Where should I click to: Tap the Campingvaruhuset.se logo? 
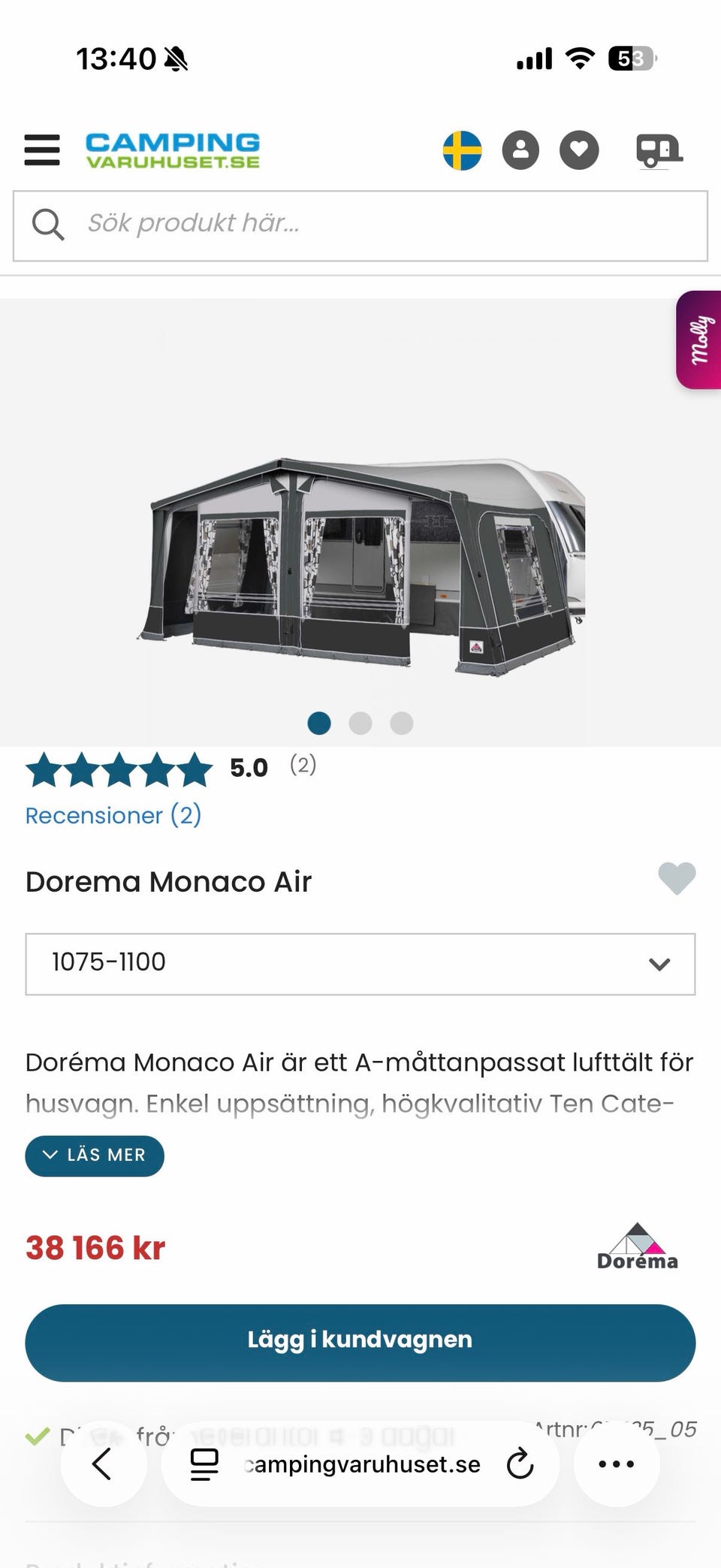[173, 150]
